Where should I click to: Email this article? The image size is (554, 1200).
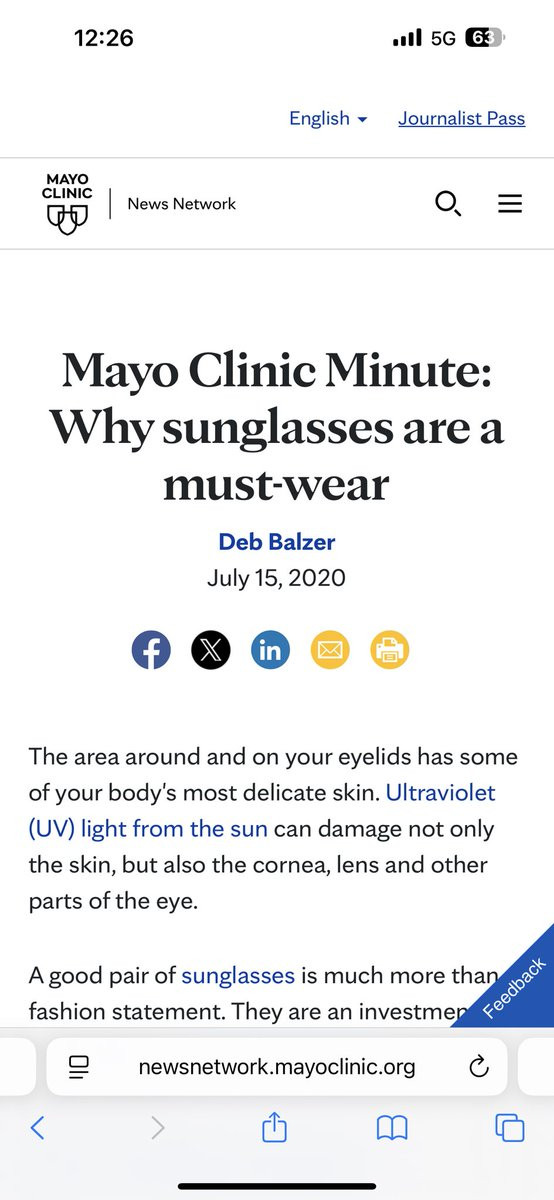point(330,651)
